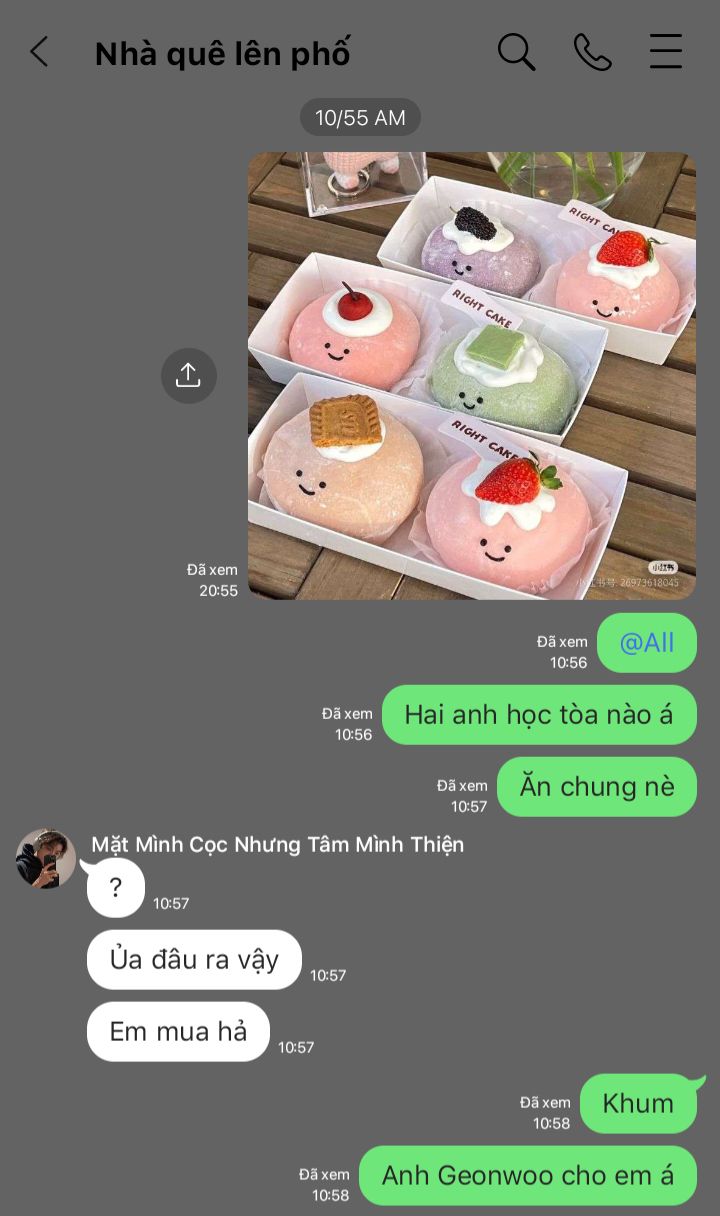Open the mochi cake photo

pos(471,376)
